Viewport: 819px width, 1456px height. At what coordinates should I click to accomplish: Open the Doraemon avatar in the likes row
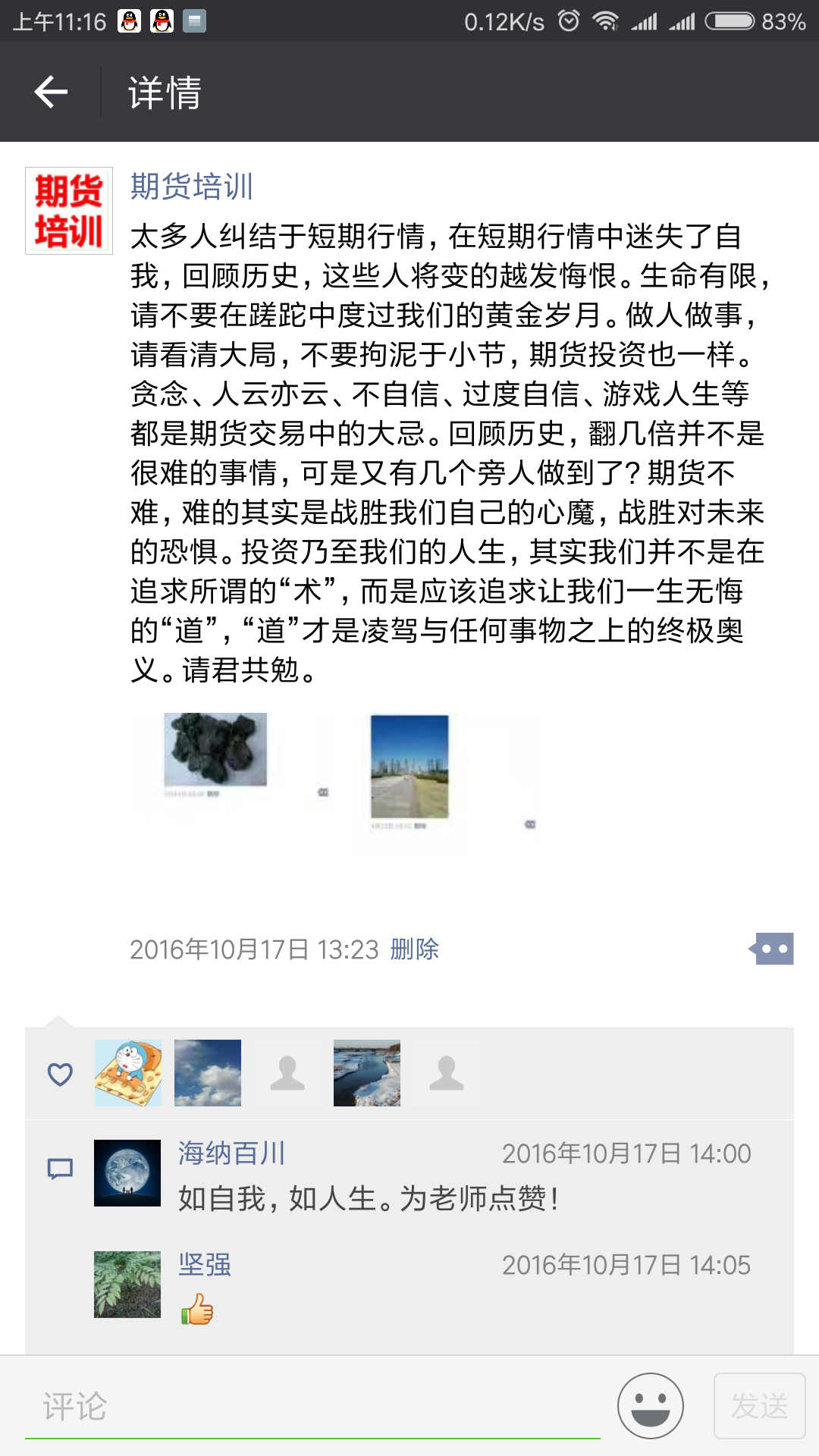pyautogui.click(x=128, y=1073)
